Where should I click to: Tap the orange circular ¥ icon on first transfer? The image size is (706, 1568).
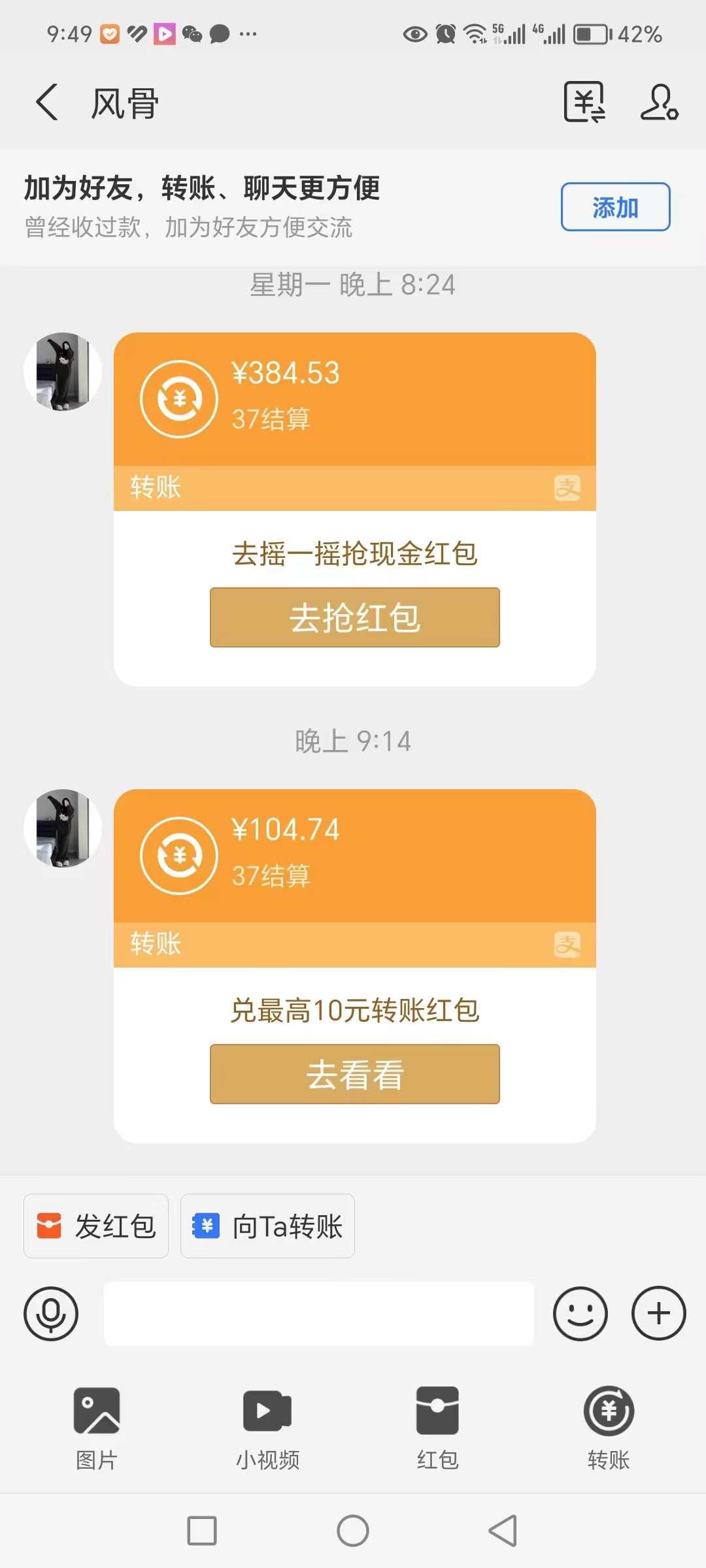click(178, 397)
